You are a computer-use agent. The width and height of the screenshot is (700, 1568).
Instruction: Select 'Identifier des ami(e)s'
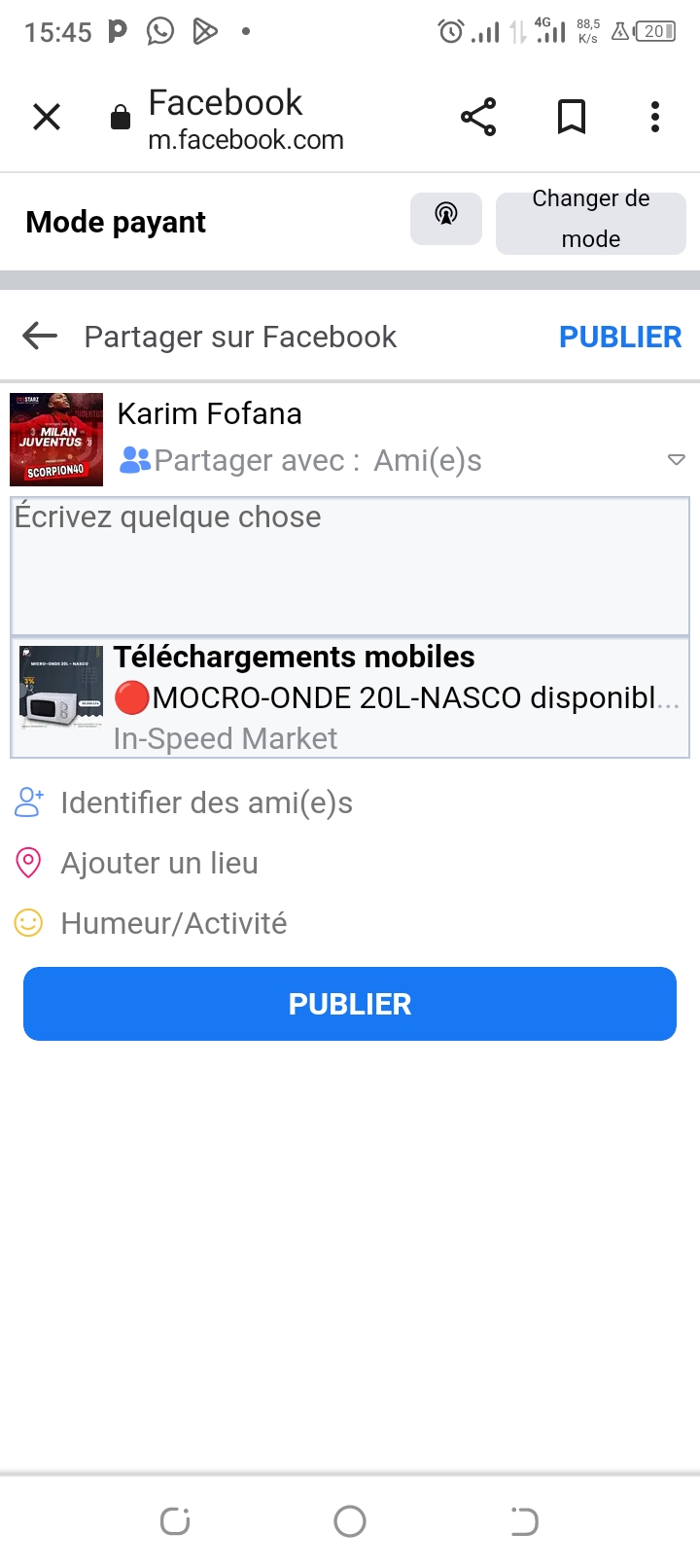point(206,802)
